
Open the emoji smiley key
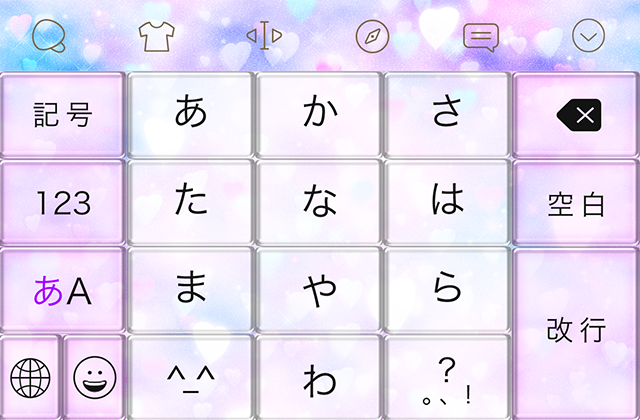95,377
